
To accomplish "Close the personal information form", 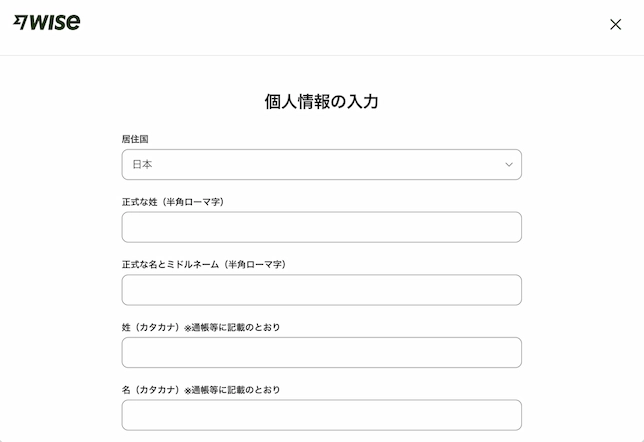I will coord(615,25).
